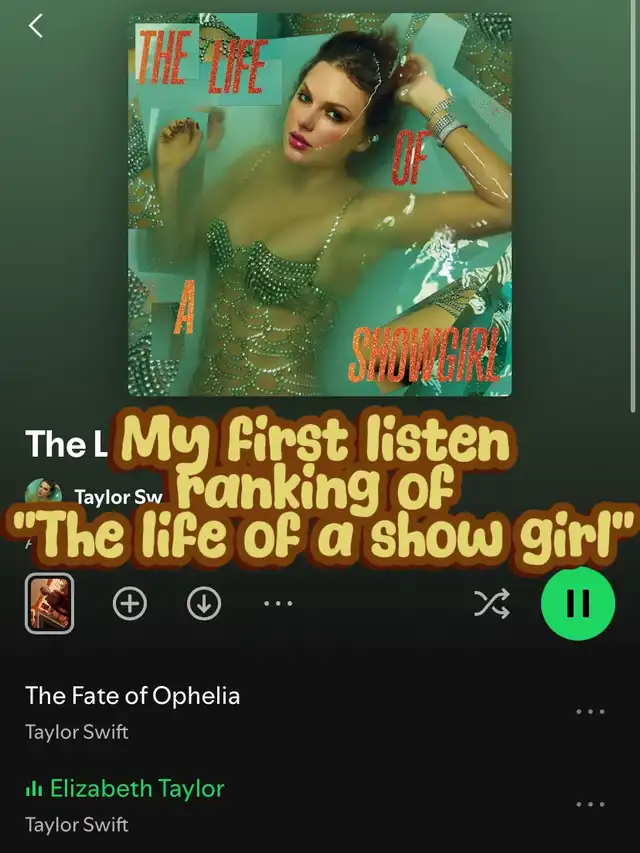Add the album to your library
The image size is (640, 853).
(x=130, y=603)
